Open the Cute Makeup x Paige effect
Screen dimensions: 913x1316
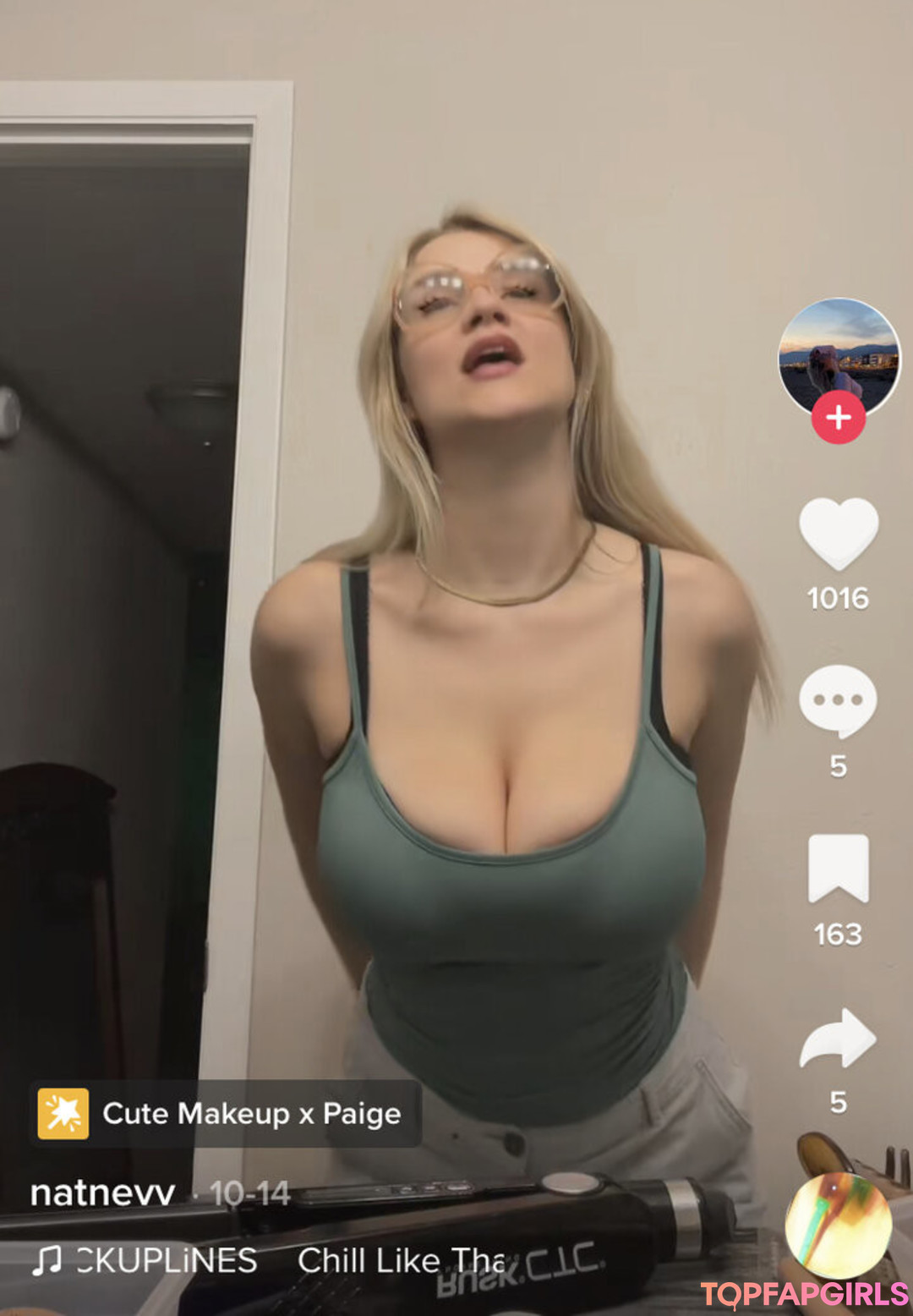click(225, 1114)
